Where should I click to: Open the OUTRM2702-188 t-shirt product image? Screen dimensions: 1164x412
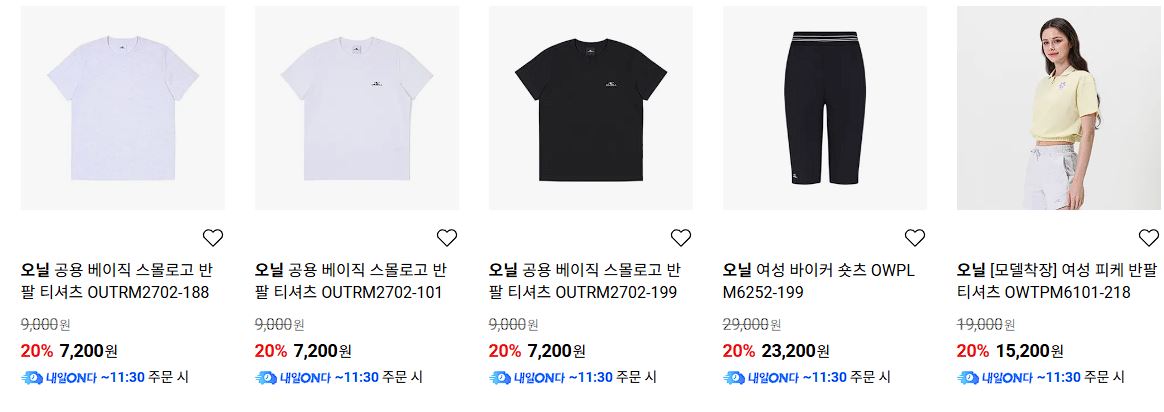point(122,108)
